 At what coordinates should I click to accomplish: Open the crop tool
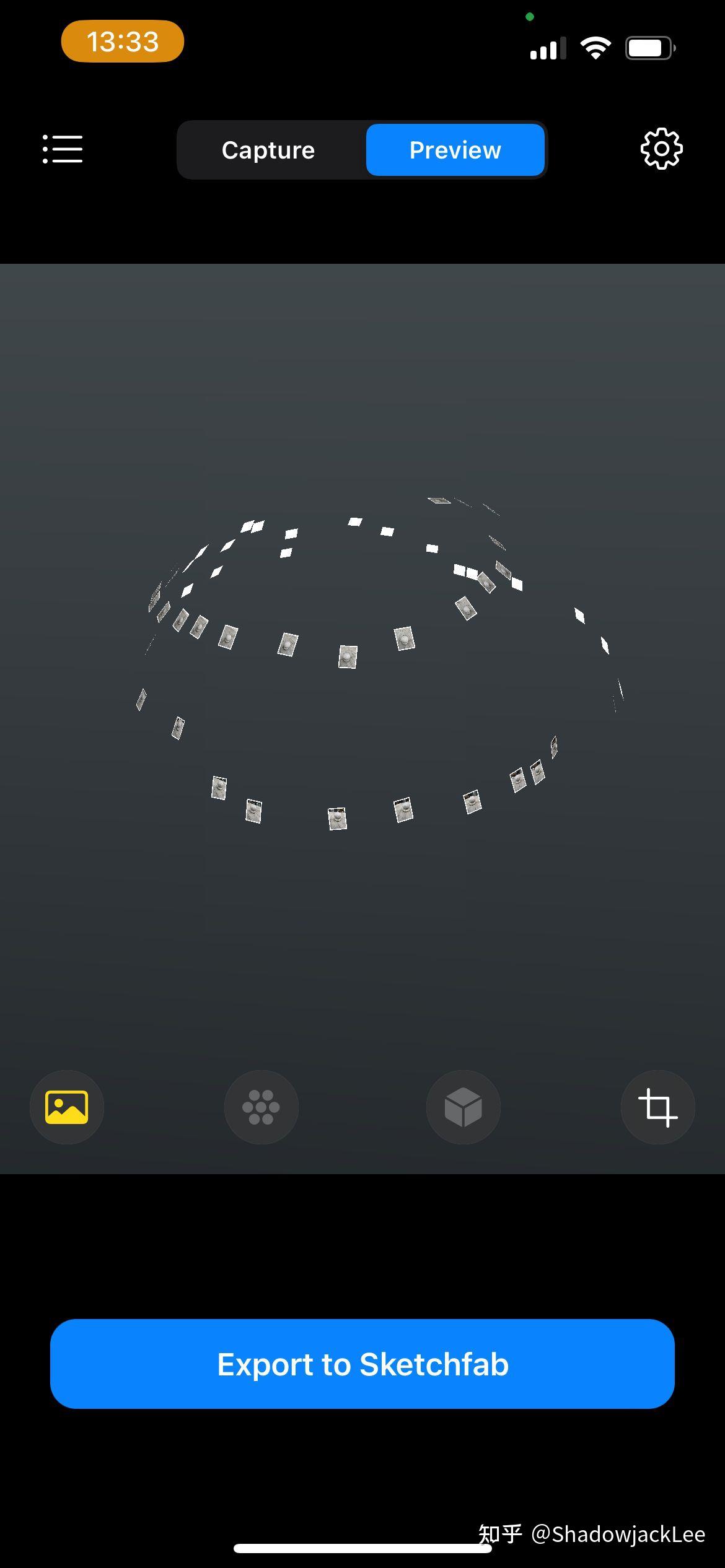[657, 1107]
